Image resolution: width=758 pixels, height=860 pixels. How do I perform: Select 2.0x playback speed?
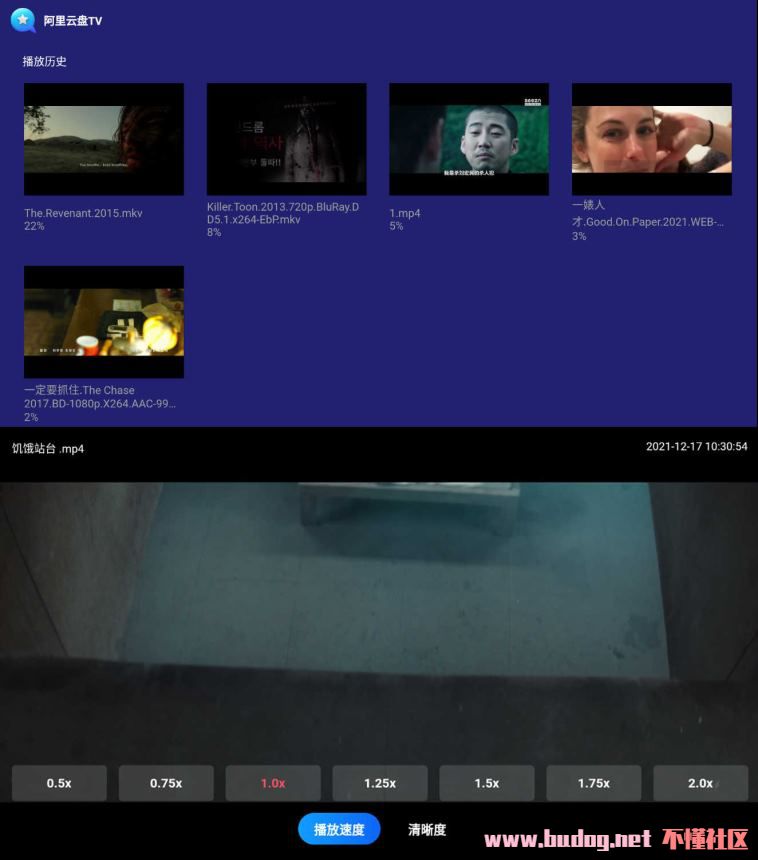tap(700, 783)
